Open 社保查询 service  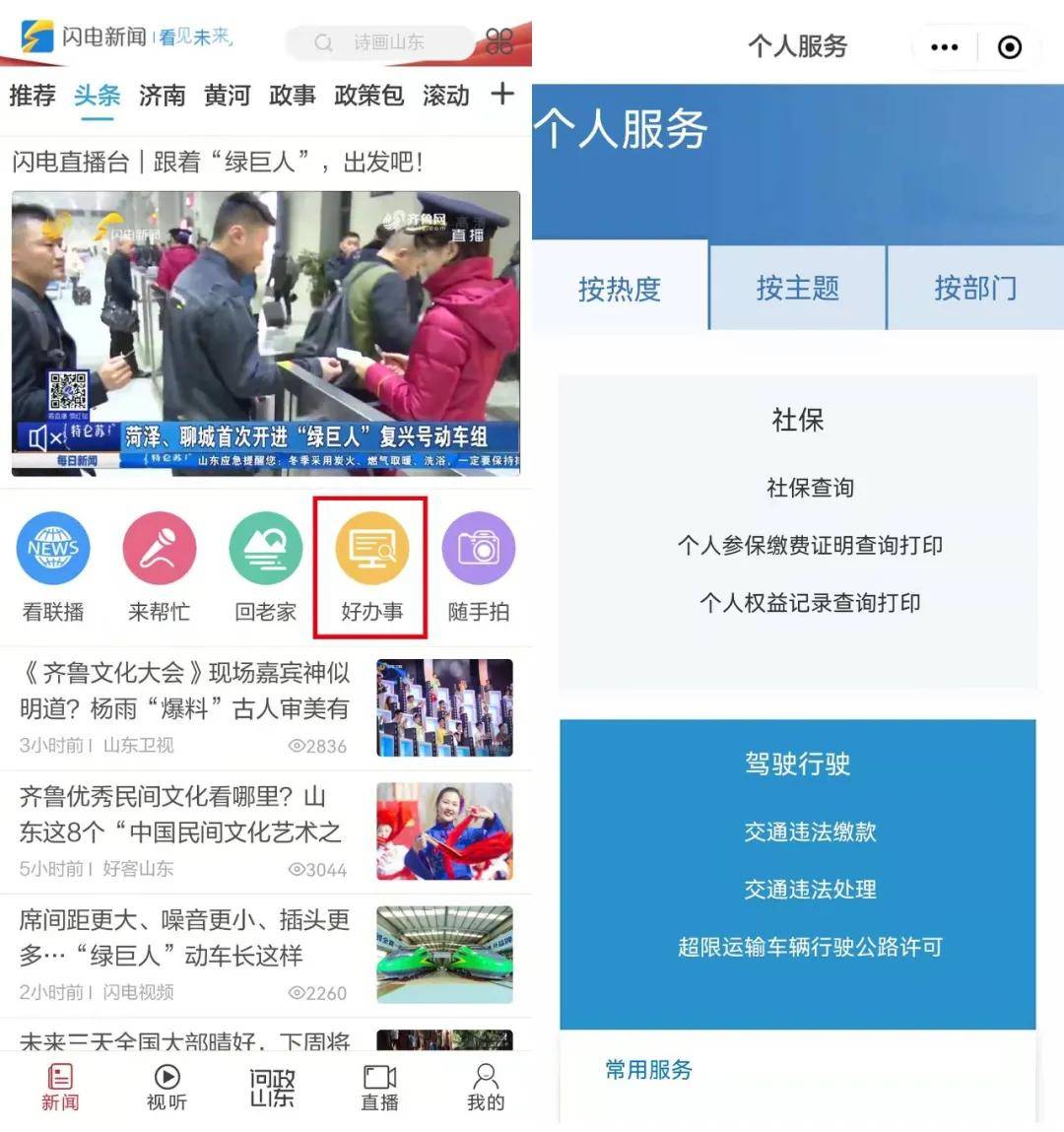click(810, 488)
